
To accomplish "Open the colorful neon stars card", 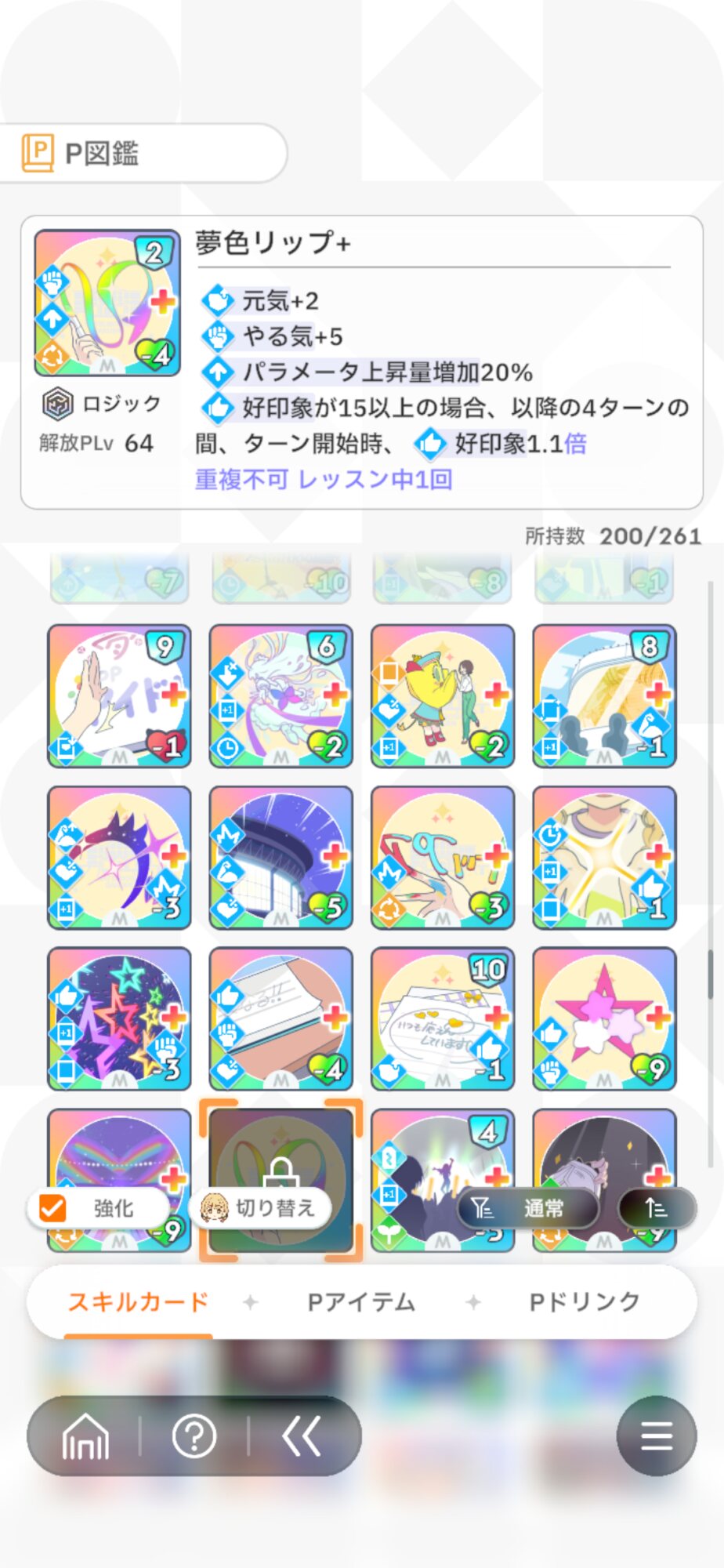I will point(119,1018).
